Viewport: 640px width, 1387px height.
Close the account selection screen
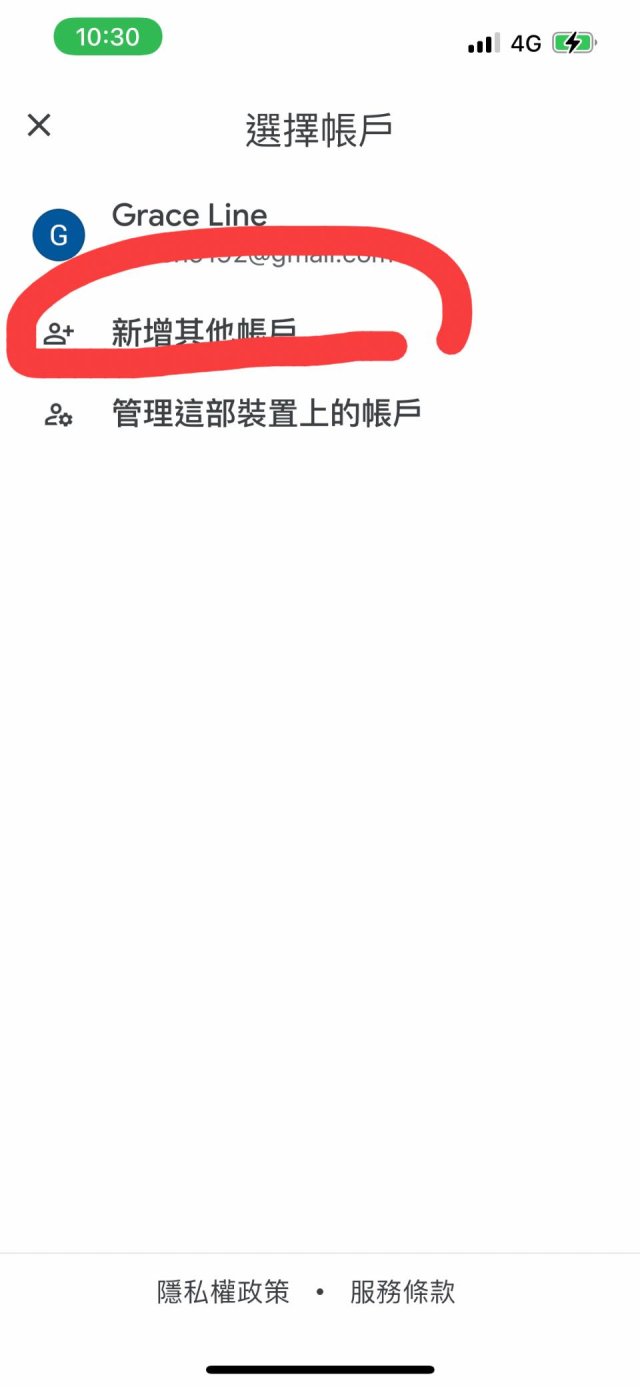[x=39, y=125]
